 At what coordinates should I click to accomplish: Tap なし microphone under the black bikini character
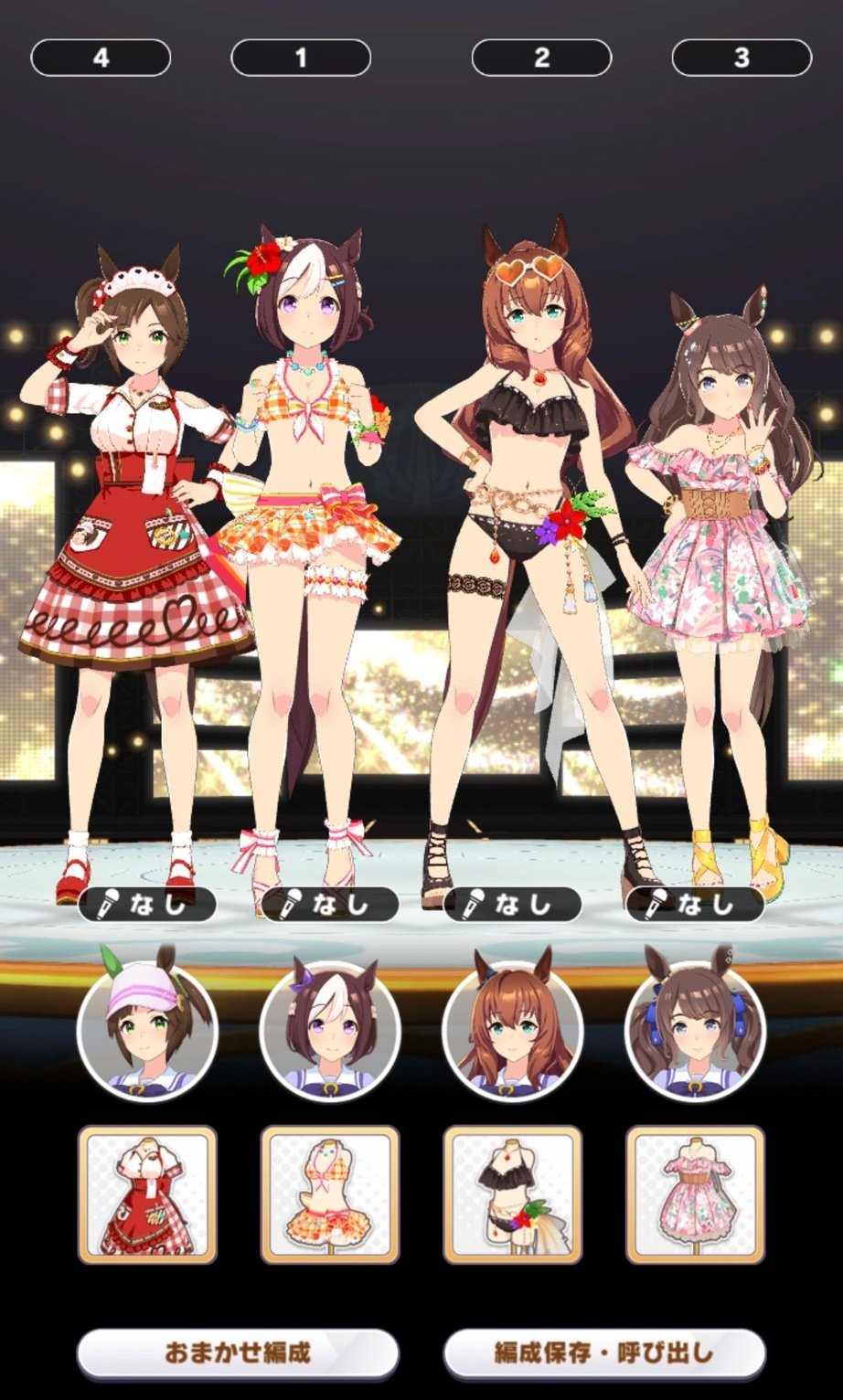[512, 905]
